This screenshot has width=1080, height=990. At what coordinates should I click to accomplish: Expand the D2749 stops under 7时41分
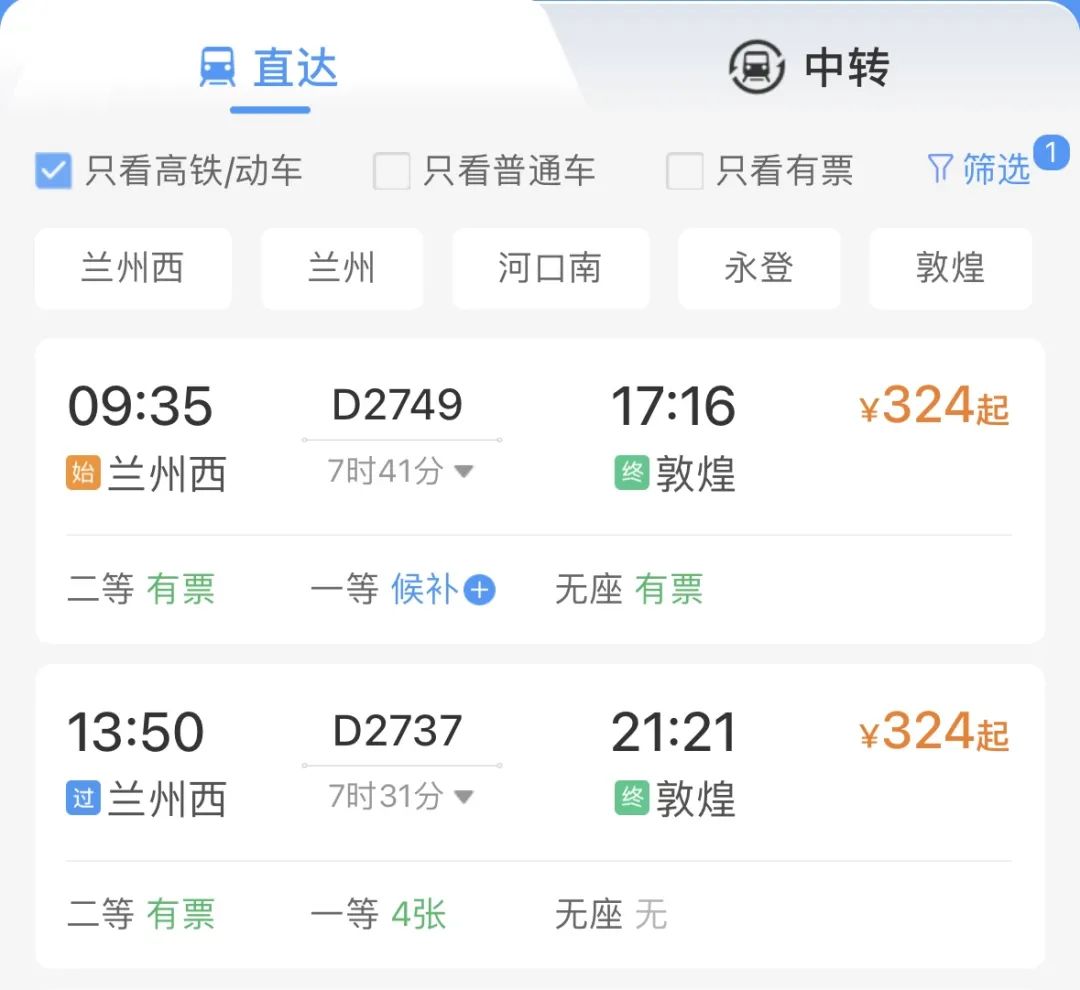tap(401, 471)
